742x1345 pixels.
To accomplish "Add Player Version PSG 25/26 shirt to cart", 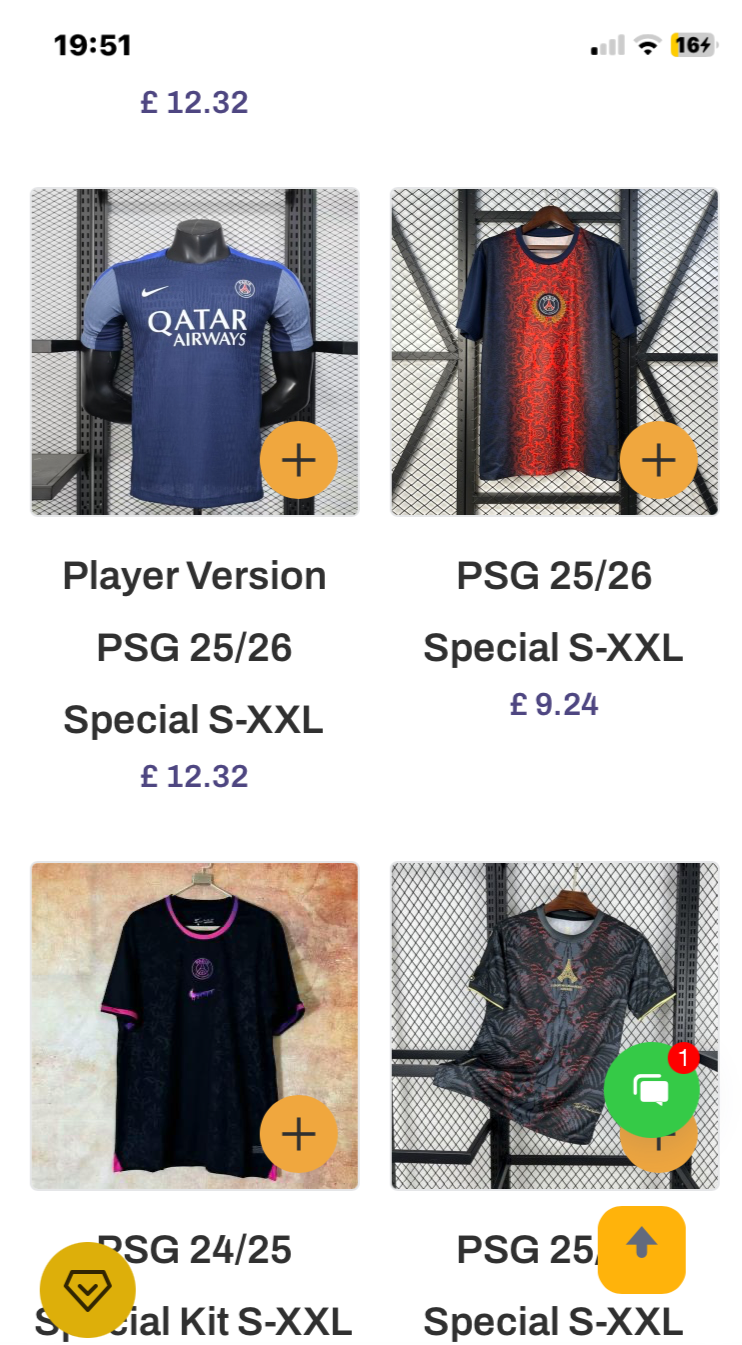I will click(x=298, y=460).
